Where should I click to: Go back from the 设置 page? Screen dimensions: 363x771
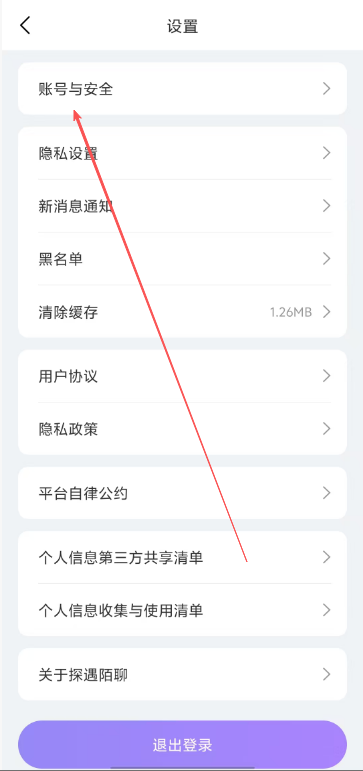point(25,25)
